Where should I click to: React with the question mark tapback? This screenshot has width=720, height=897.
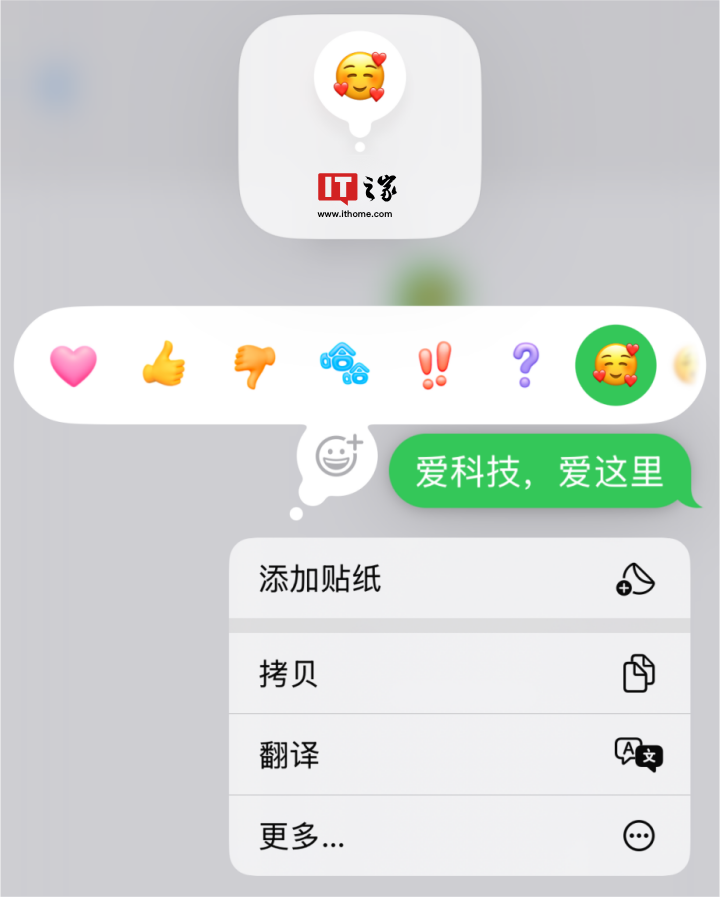(525, 366)
